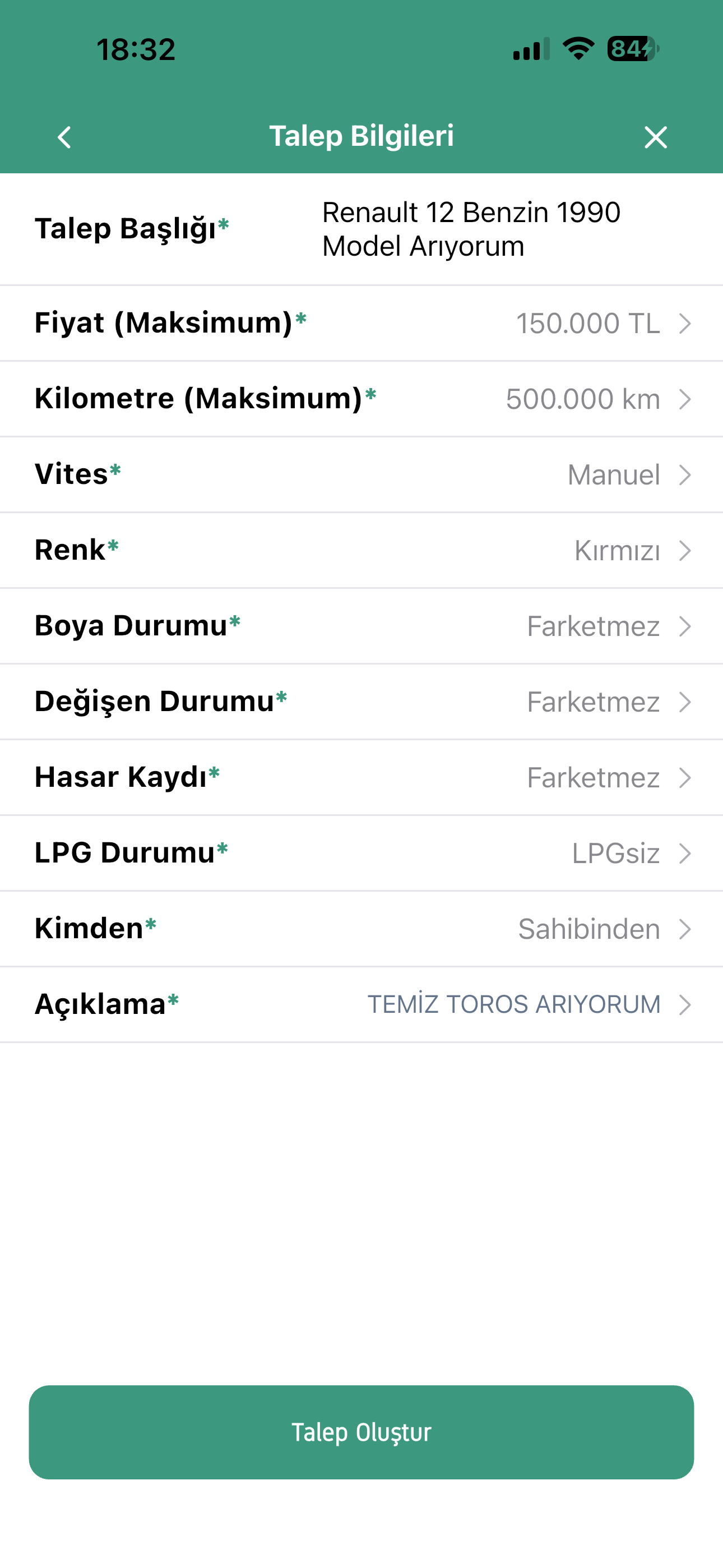Select the Vites option row
The height and width of the screenshot is (1568, 723).
pos(361,475)
